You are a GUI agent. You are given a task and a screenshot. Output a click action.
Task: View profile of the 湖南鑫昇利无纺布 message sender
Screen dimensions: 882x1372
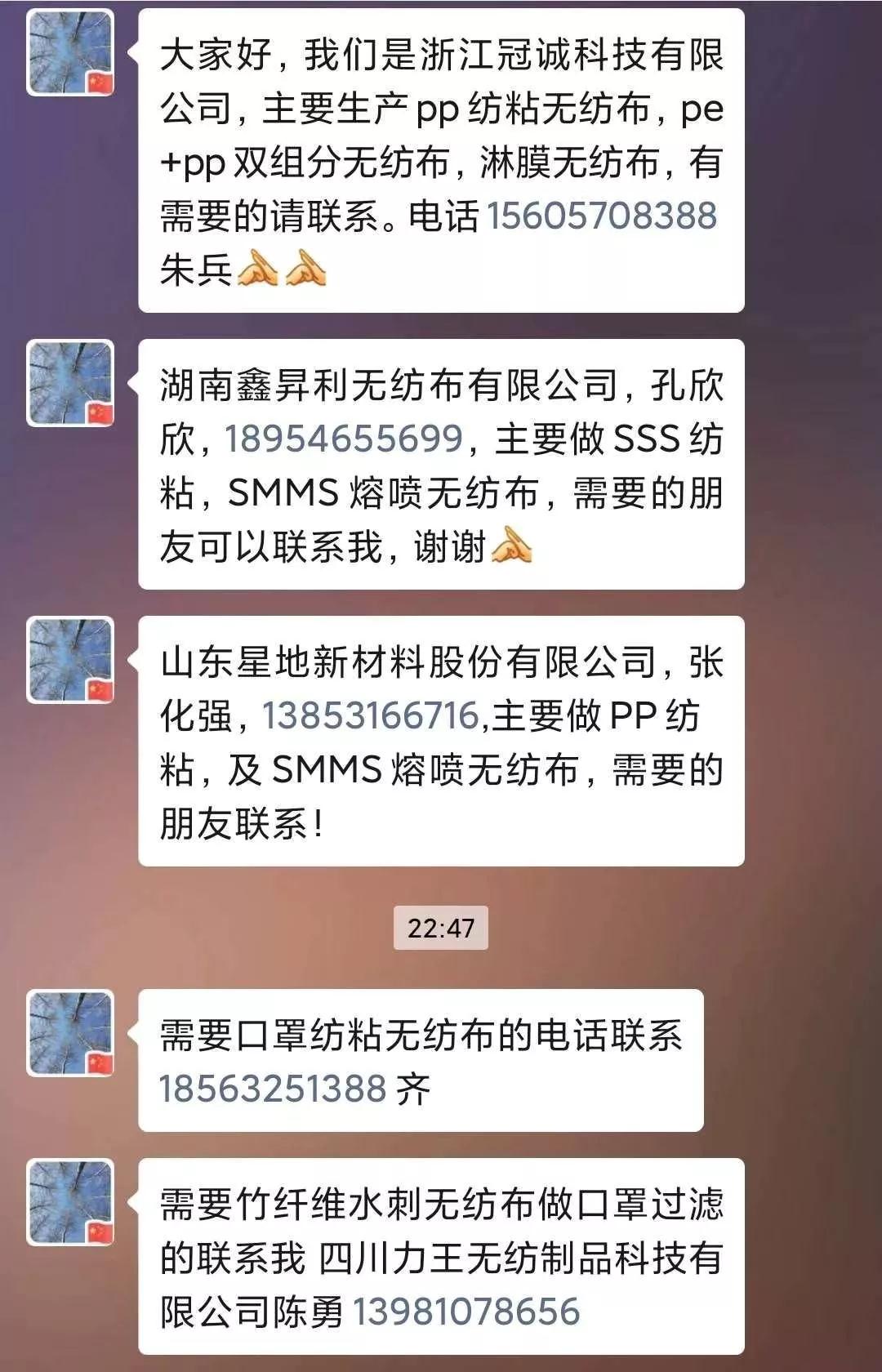coord(71,383)
